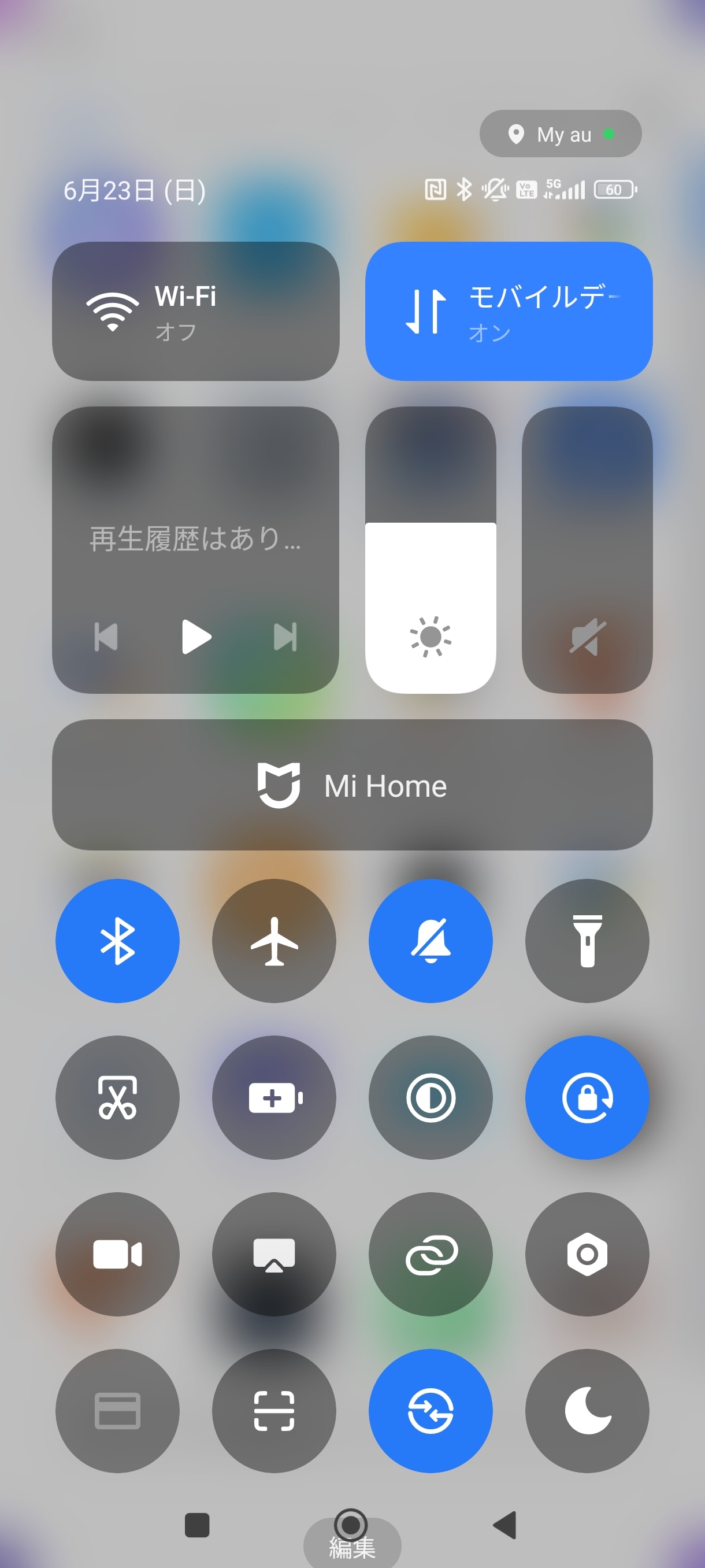Select the screenshot scissors tool
The image size is (705, 1568).
click(117, 1097)
